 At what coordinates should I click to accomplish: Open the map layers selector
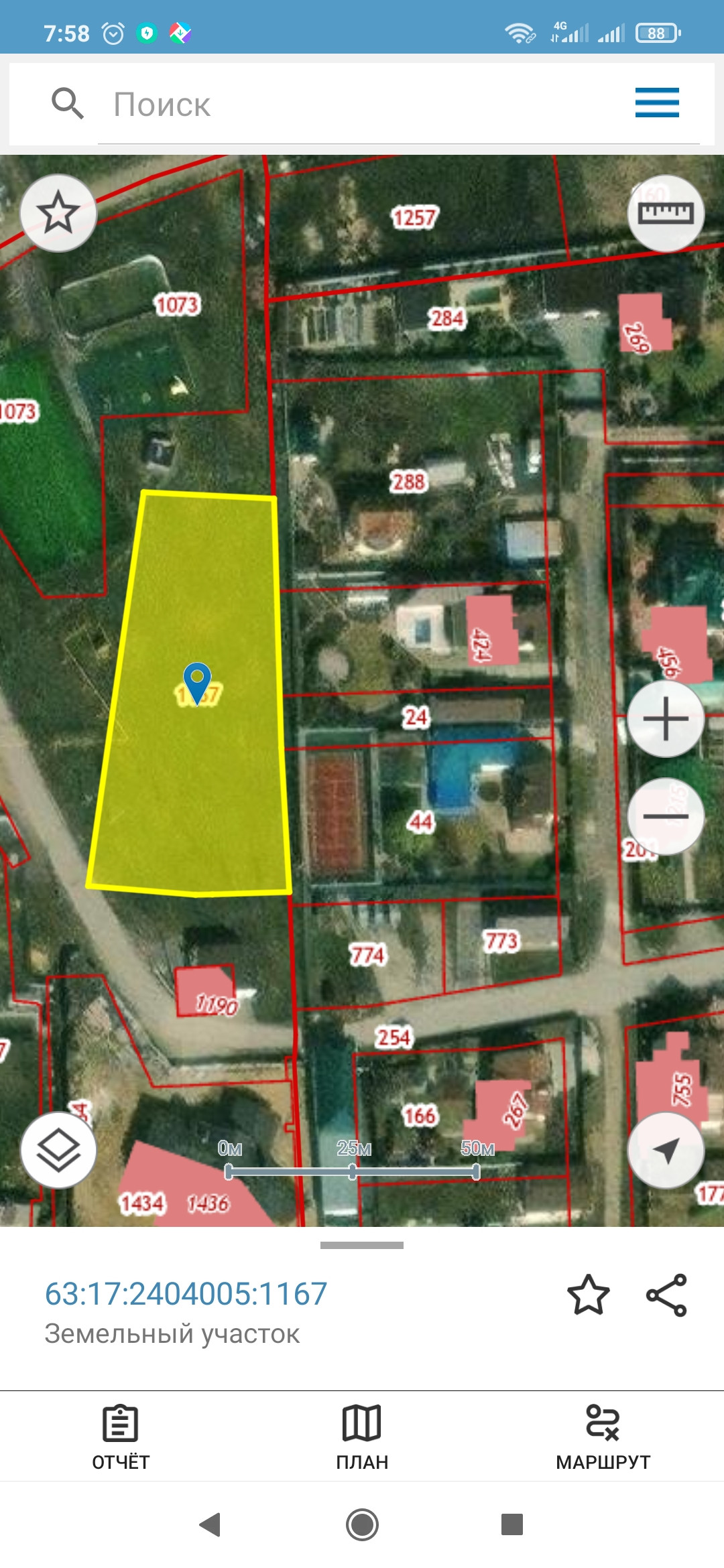[x=58, y=1151]
